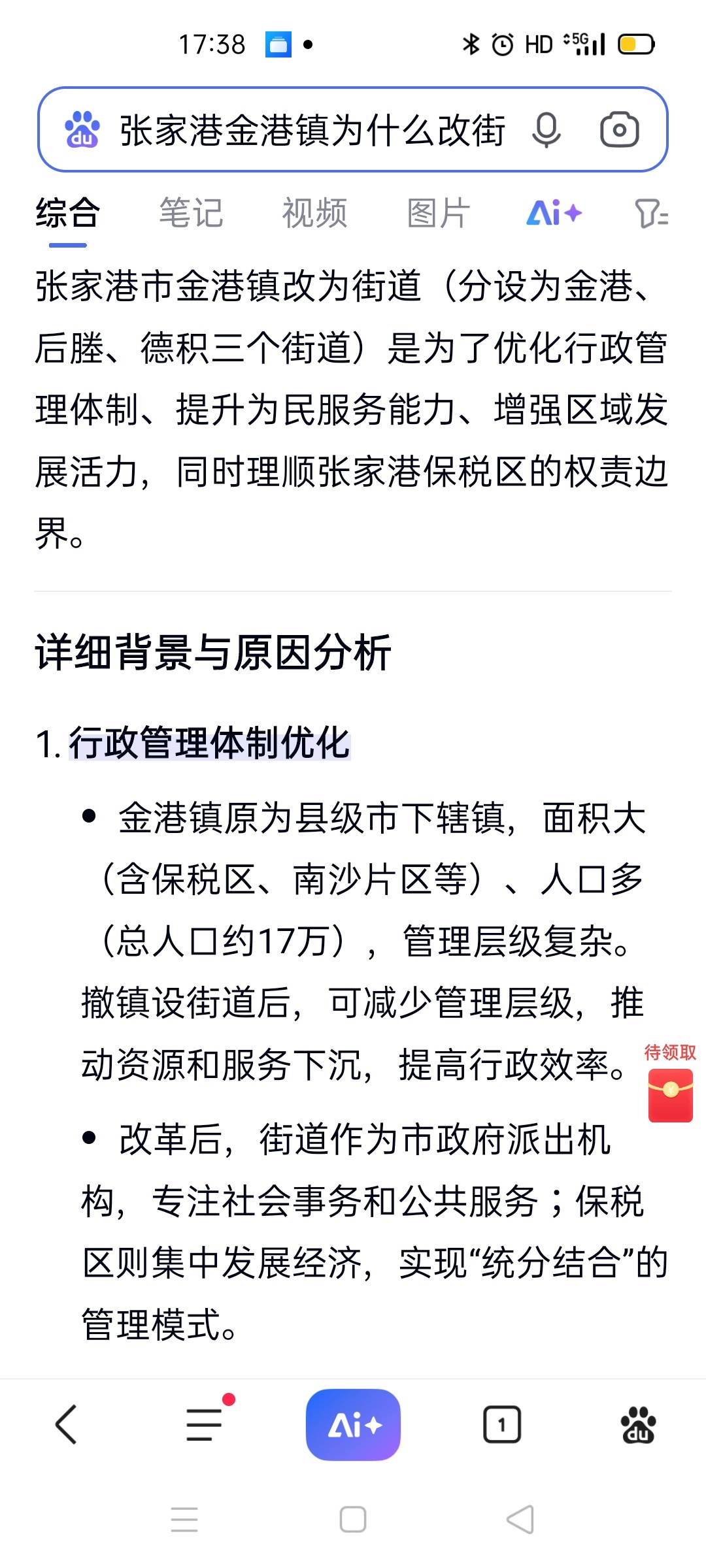View open tabs window counter

click(501, 1424)
